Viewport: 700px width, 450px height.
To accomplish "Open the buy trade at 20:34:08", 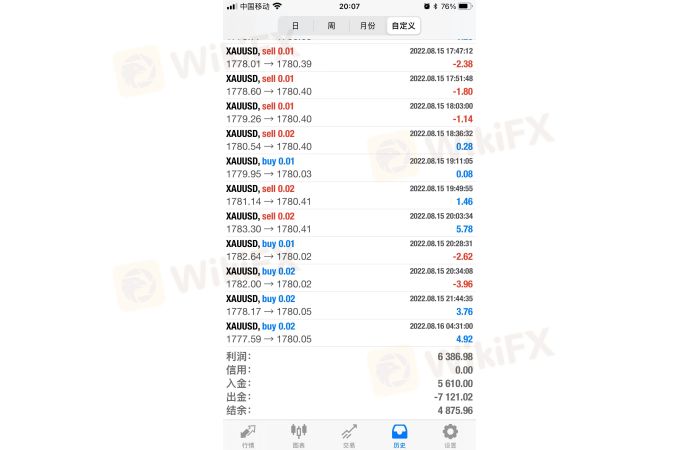I will coord(349,277).
